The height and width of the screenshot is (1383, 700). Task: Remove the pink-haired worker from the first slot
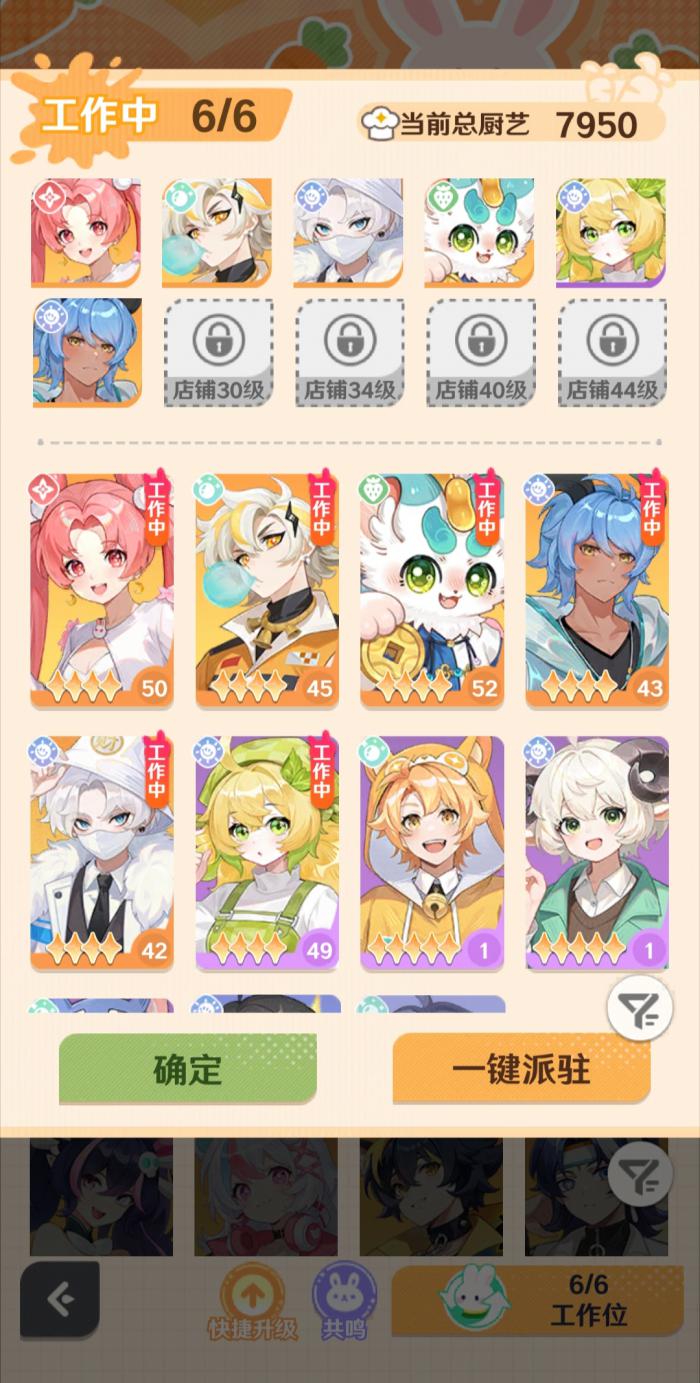pyautogui.click(x=86, y=233)
